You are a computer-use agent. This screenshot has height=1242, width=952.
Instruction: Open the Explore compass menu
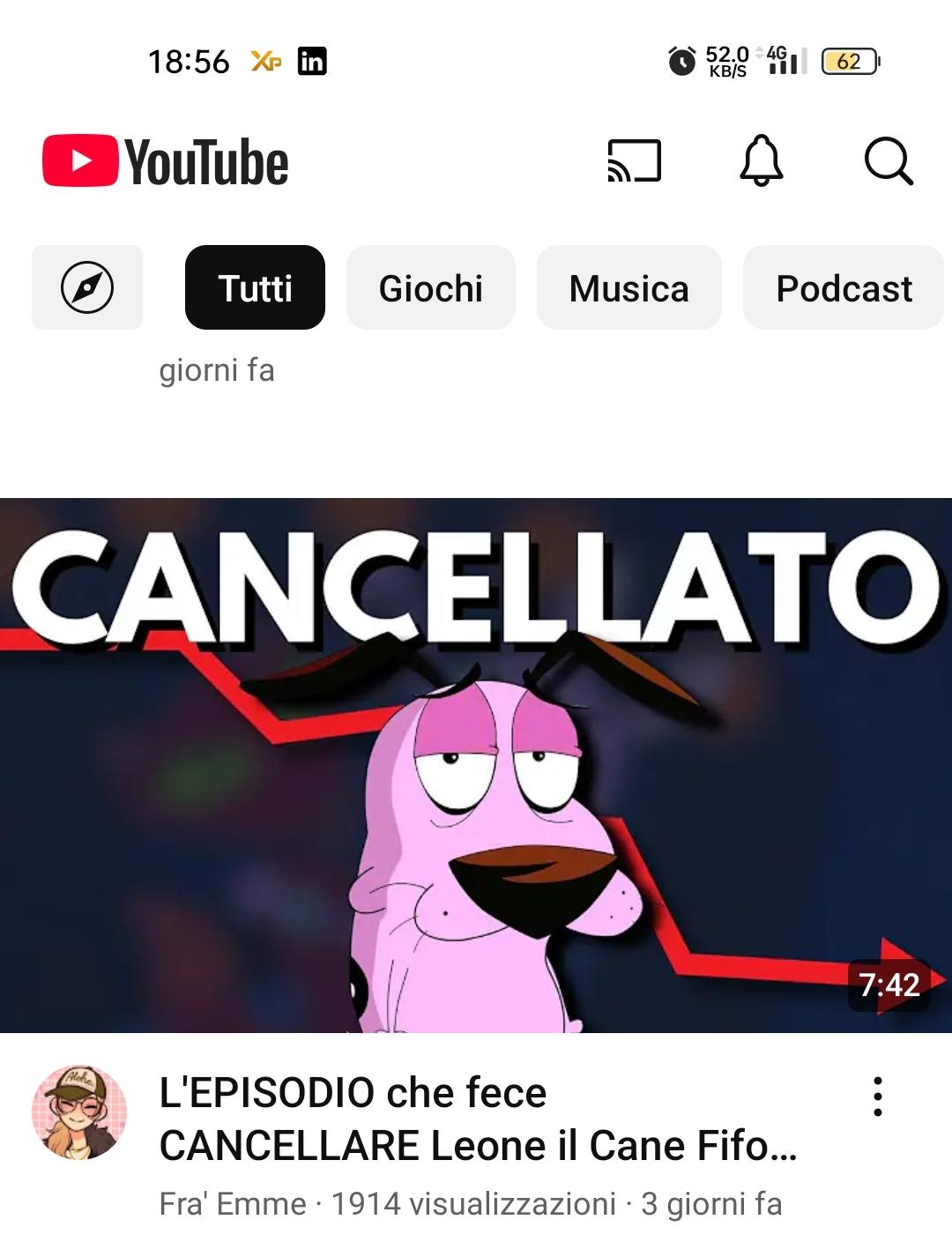[x=87, y=287]
